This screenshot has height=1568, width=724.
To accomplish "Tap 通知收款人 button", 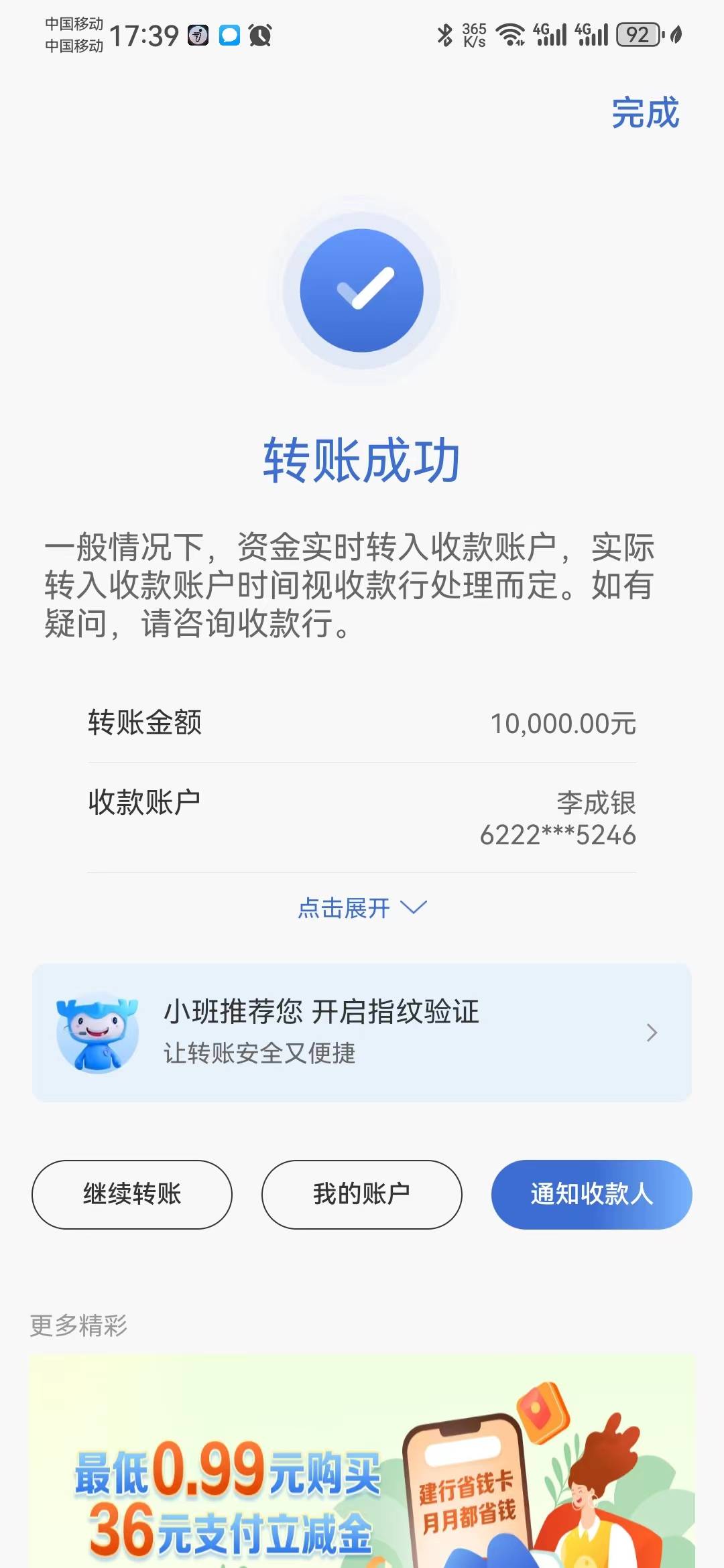I will tap(591, 1194).
